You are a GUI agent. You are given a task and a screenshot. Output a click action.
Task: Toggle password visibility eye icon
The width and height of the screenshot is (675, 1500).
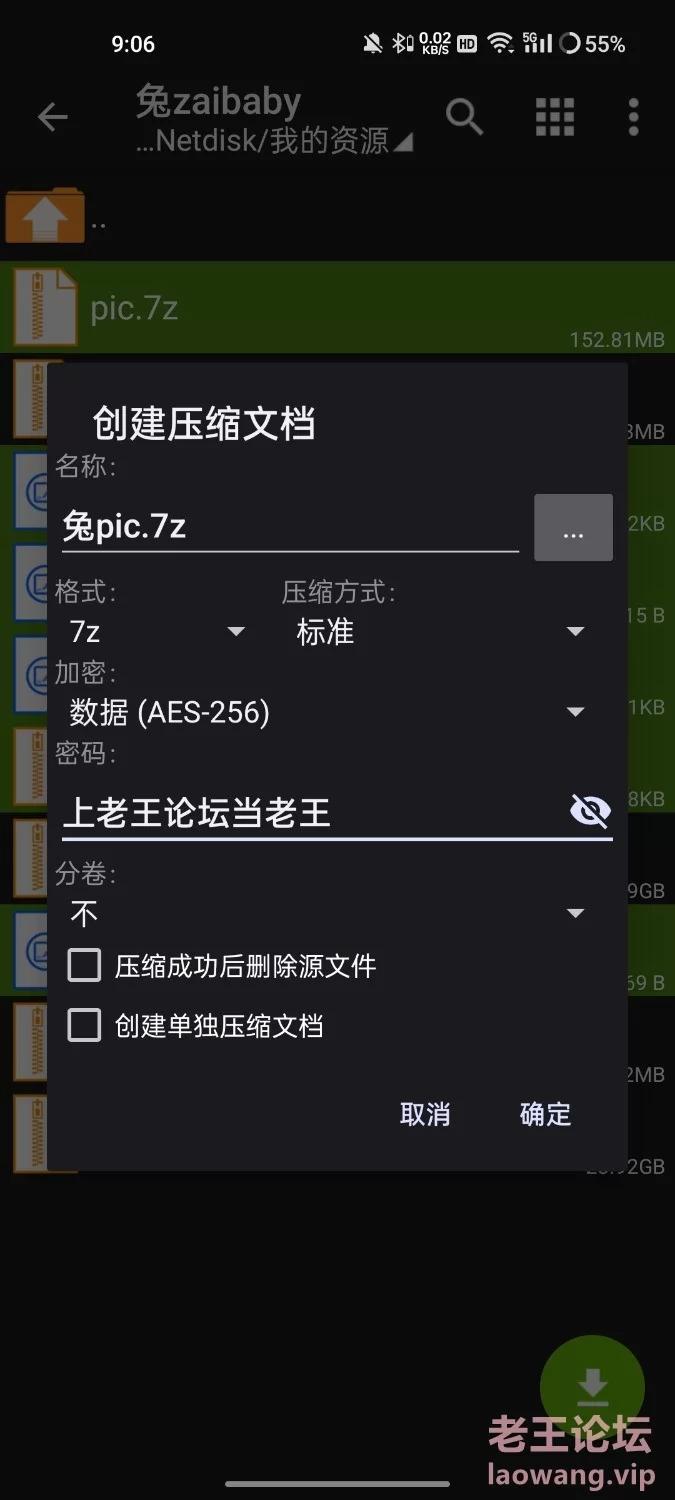pyautogui.click(x=590, y=811)
